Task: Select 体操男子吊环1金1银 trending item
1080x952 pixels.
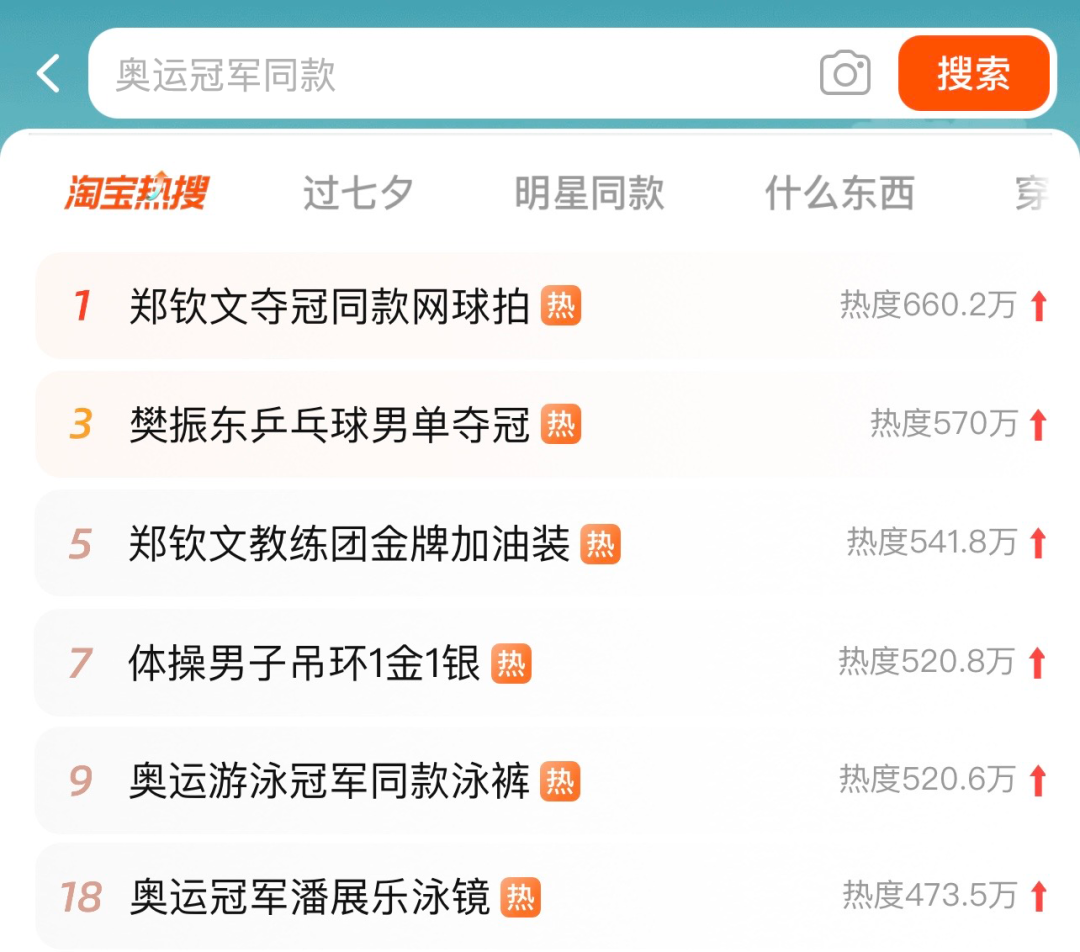Action: (x=305, y=663)
